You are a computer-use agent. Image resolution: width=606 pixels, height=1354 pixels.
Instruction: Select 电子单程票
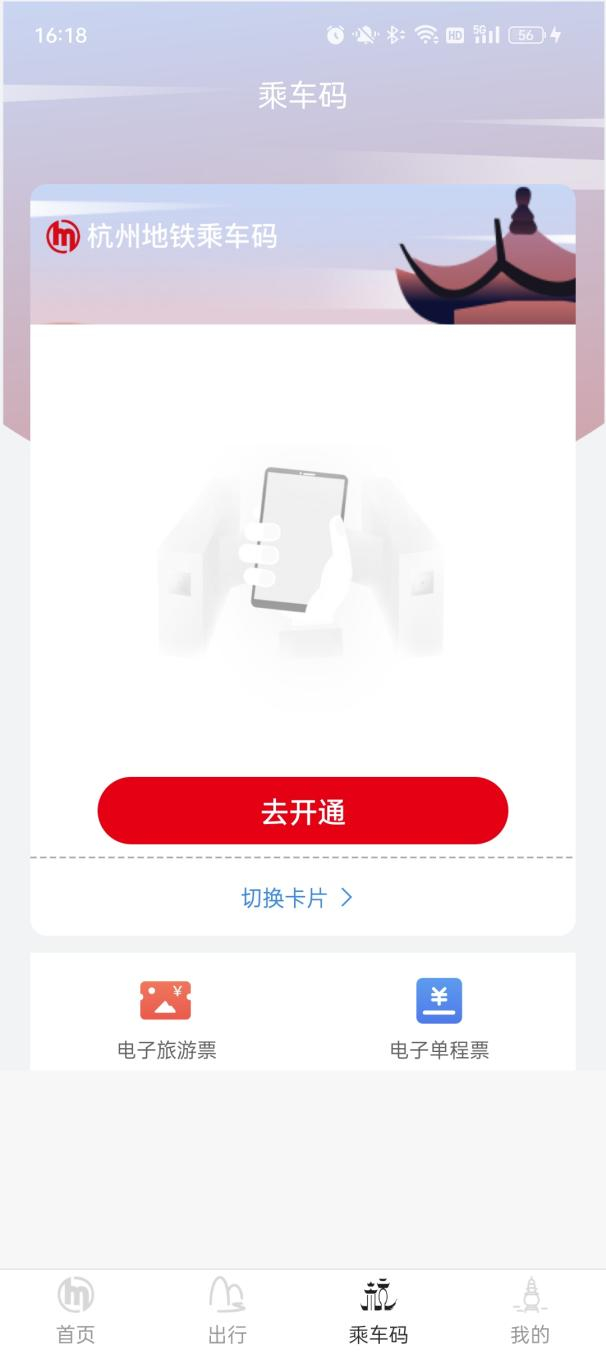(x=439, y=1018)
